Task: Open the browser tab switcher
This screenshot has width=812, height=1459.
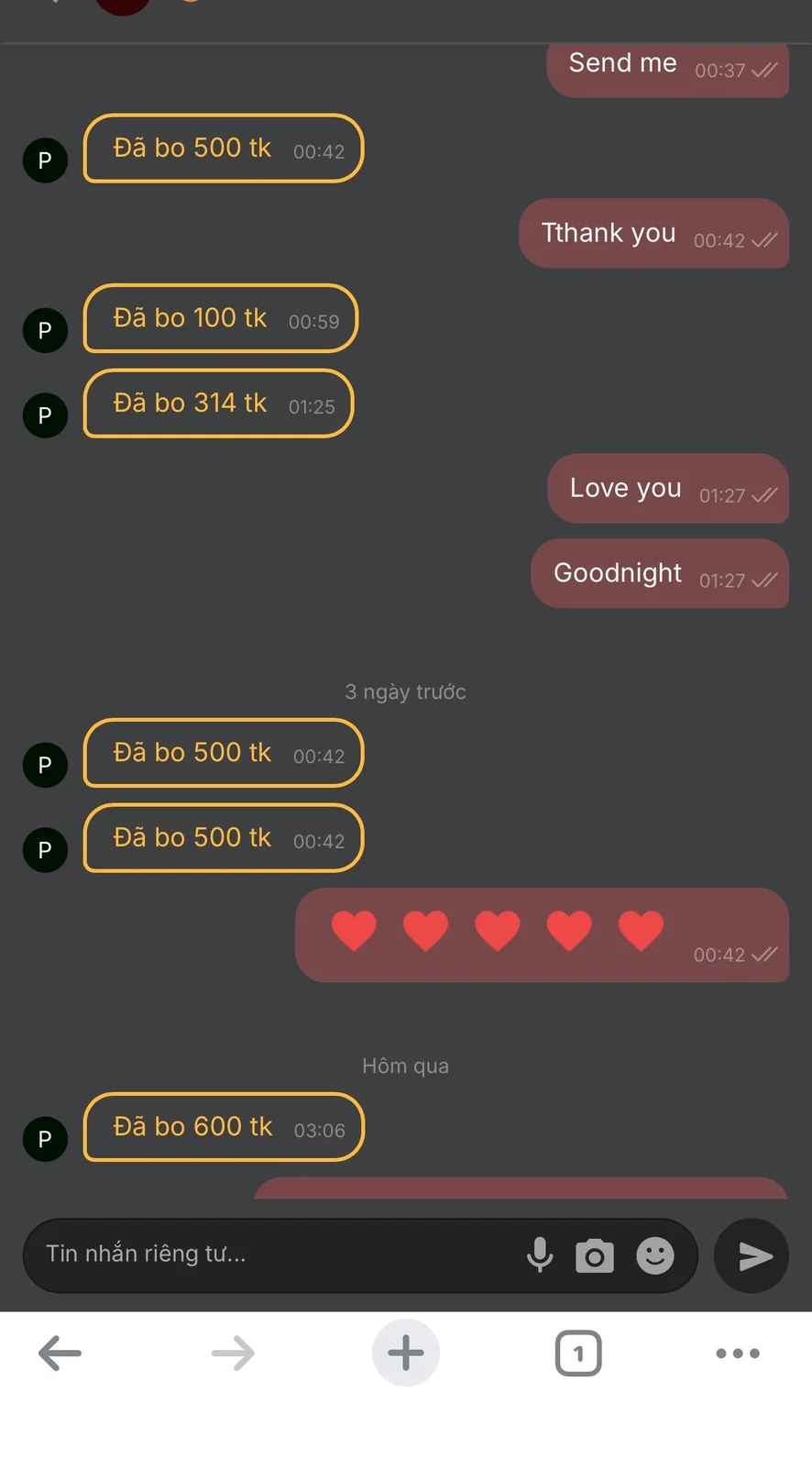Action: (578, 1353)
